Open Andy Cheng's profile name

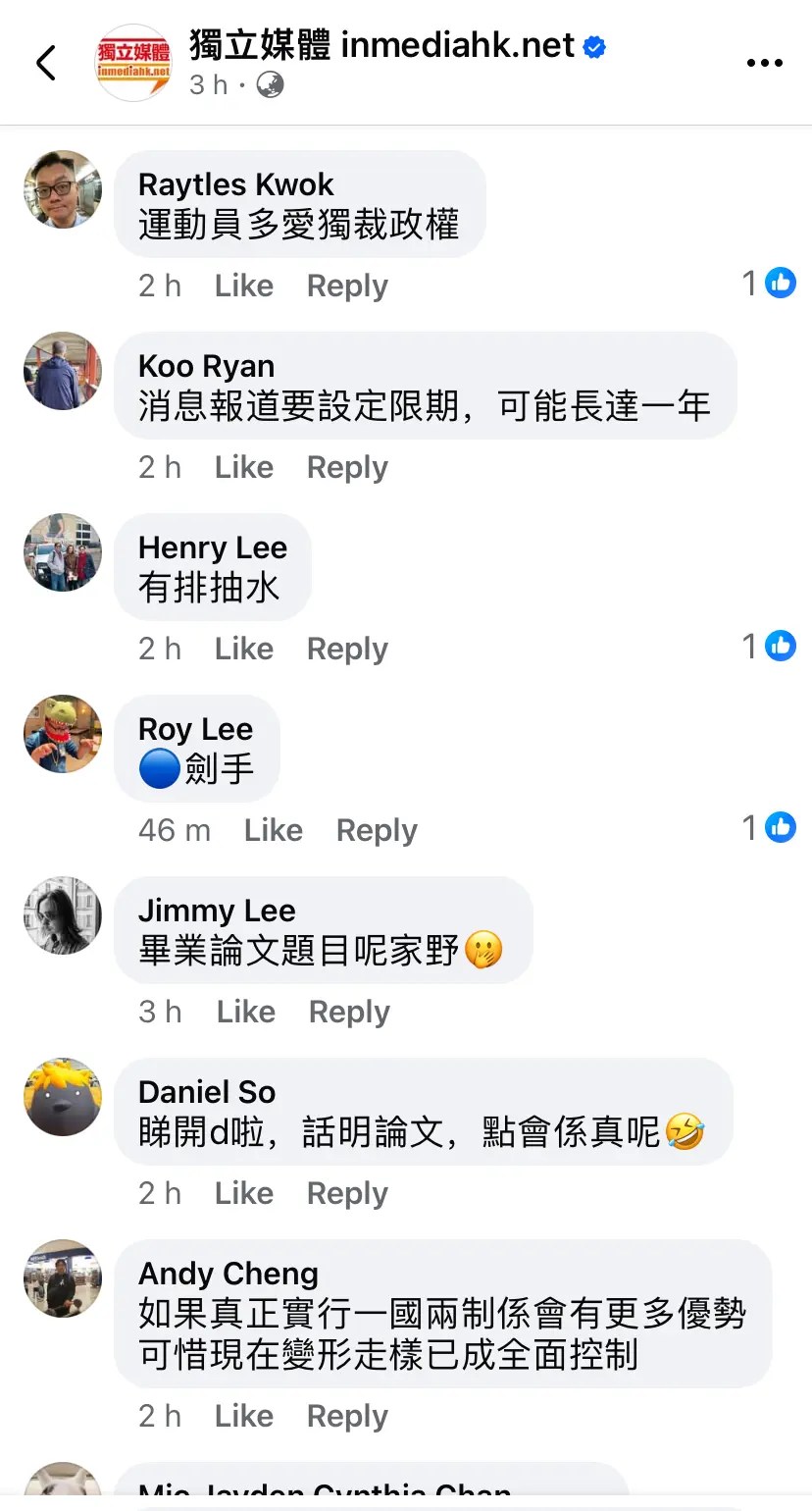pyautogui.click(x=228, y=1274)
